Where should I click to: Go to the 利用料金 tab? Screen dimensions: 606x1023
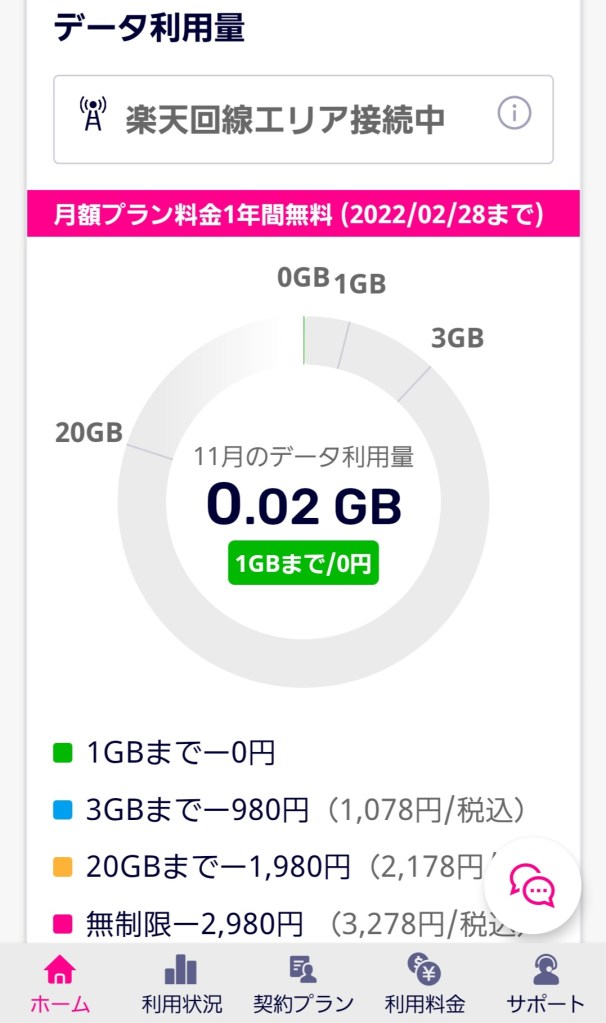424,984
